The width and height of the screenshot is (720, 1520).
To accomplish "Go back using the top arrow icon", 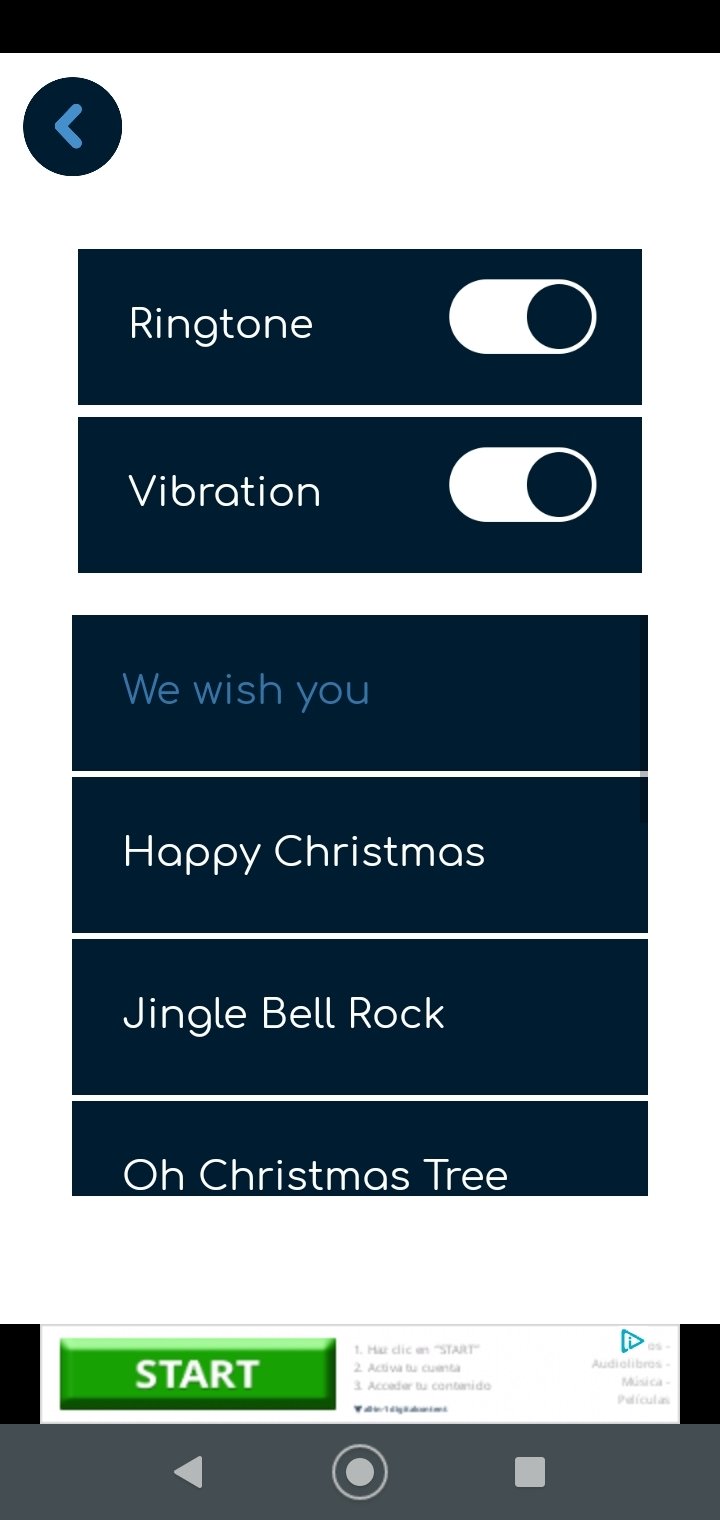I will coord(72,126).
